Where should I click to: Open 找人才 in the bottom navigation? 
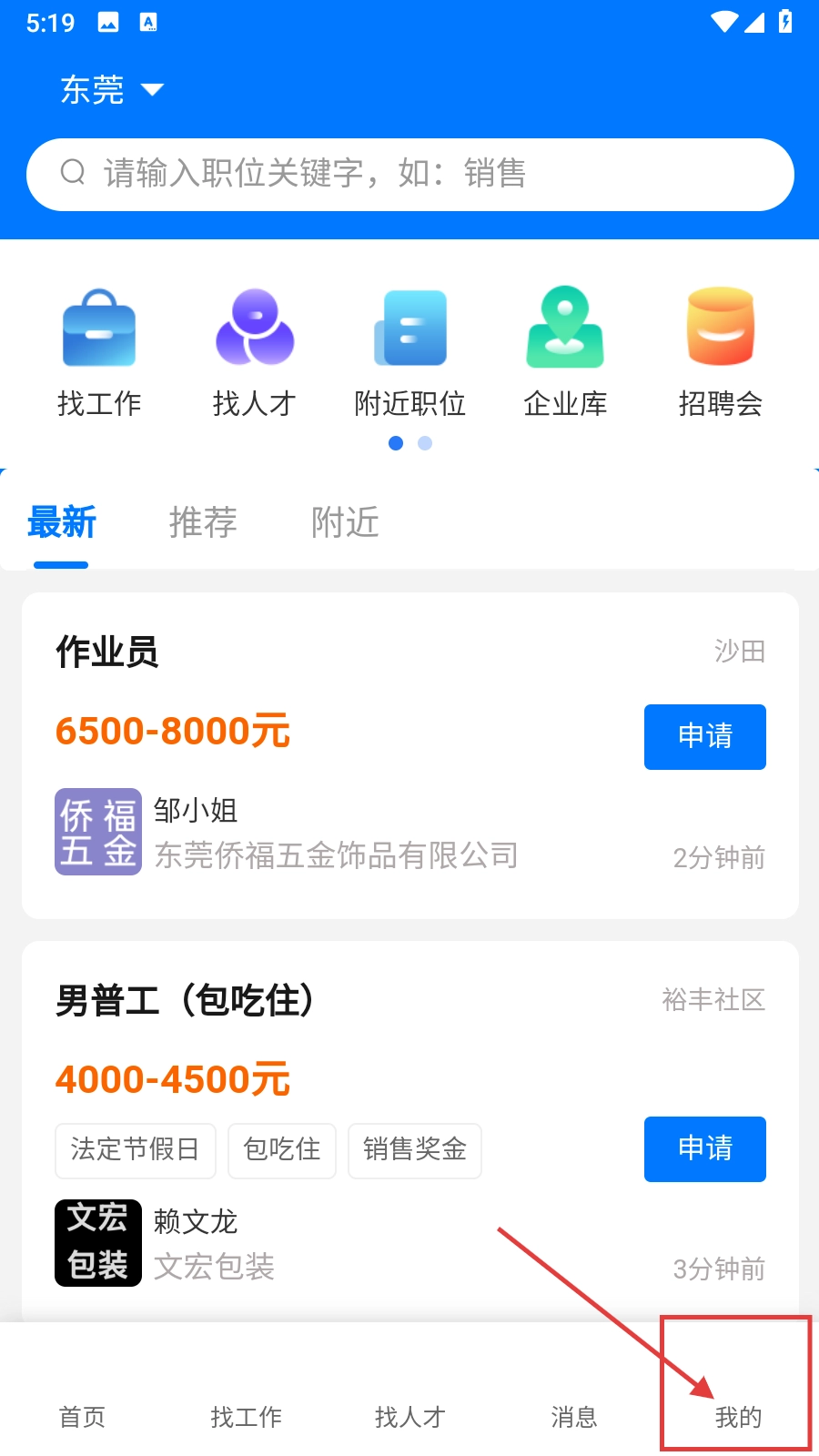tap(409, 1416)
